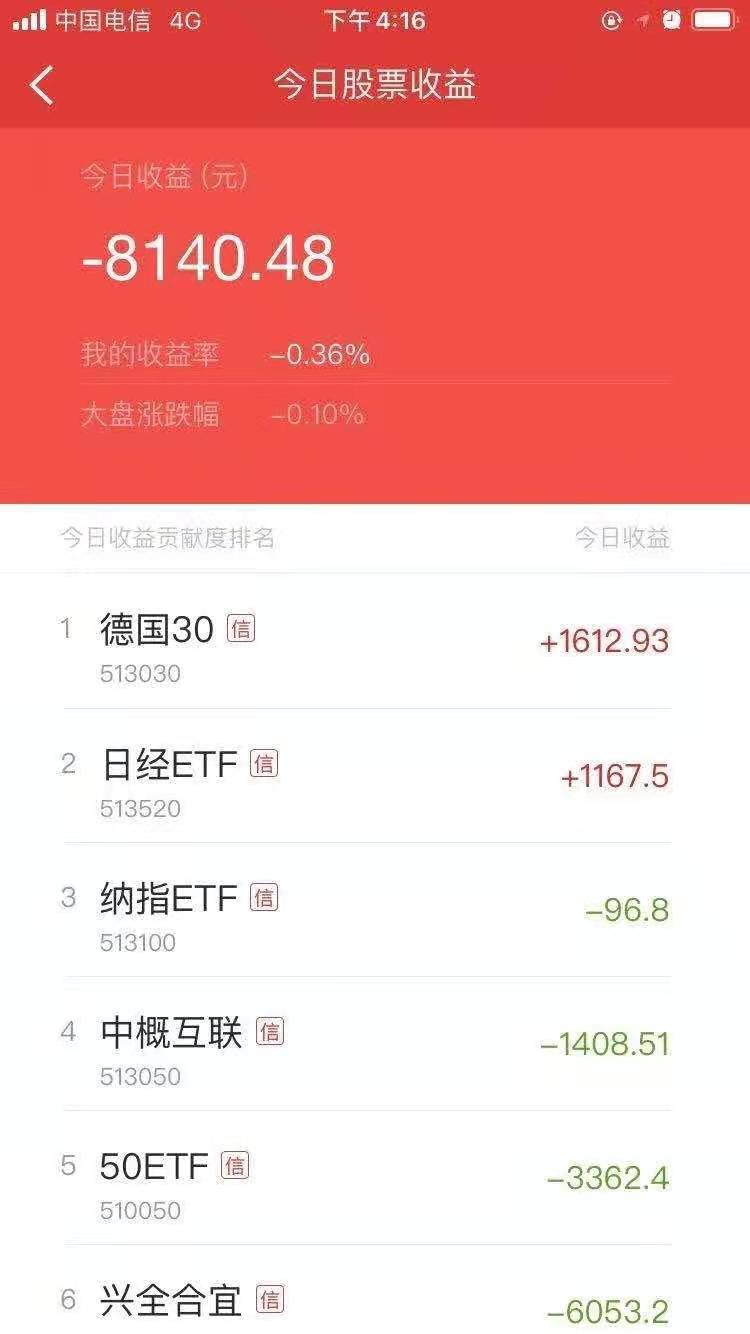
Task: Tap the 今日收益 column header
Action: point(622,538)
